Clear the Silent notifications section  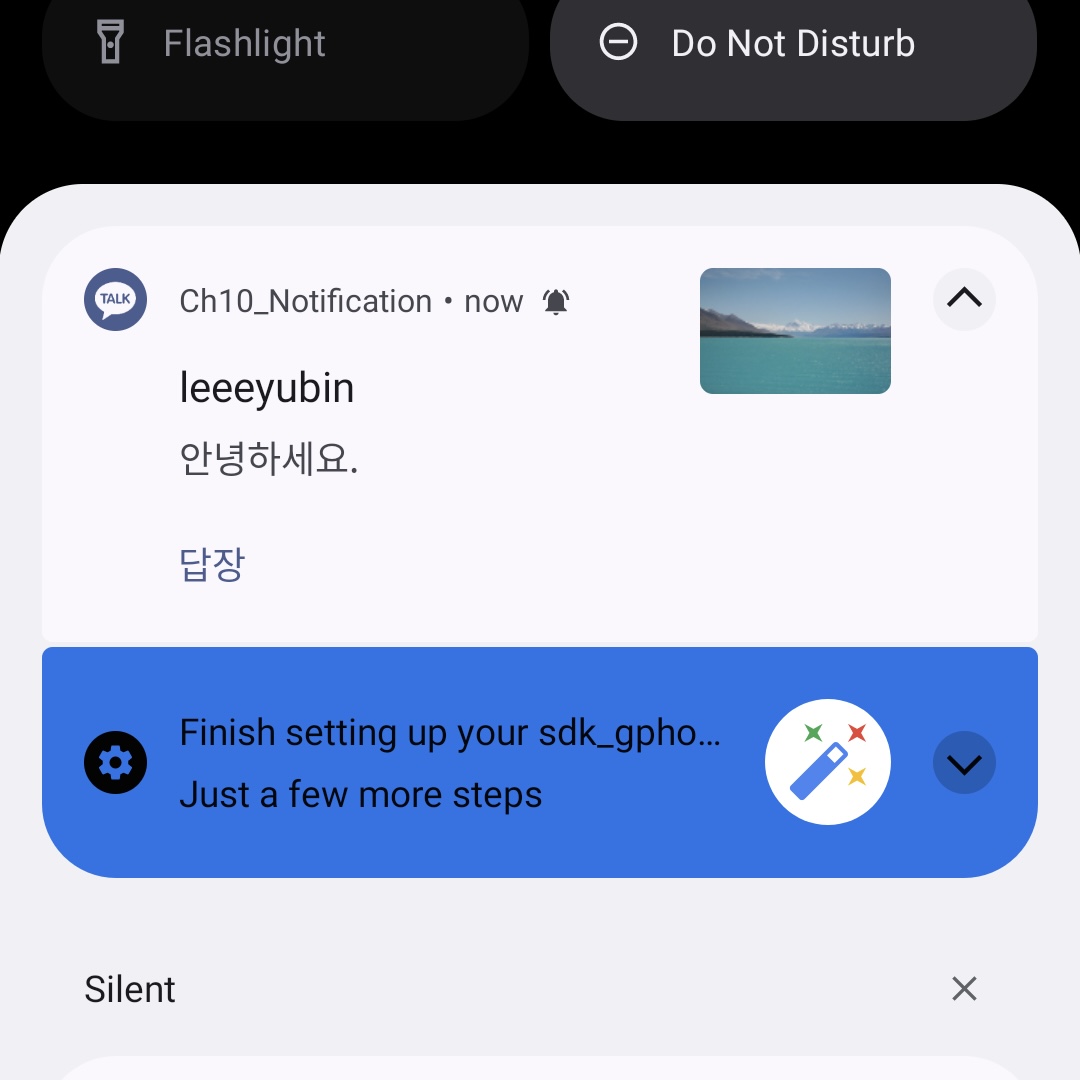964,989
